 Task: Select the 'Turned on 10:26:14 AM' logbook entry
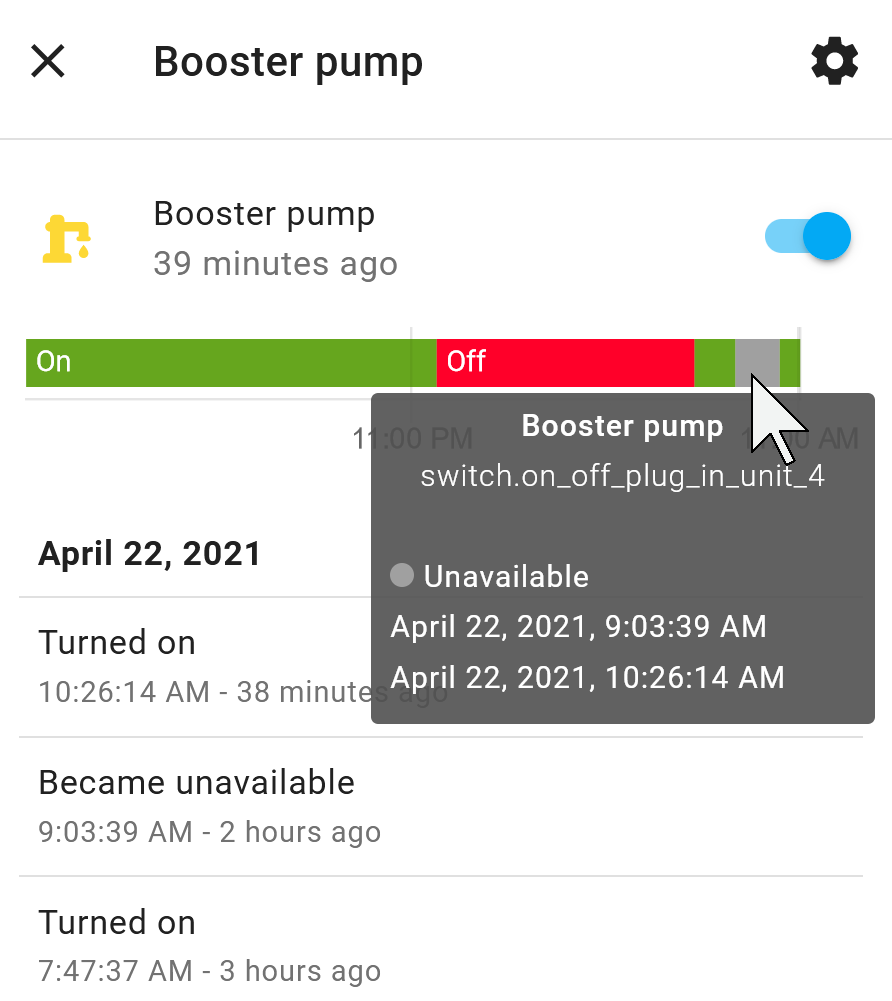coord(117,643)
